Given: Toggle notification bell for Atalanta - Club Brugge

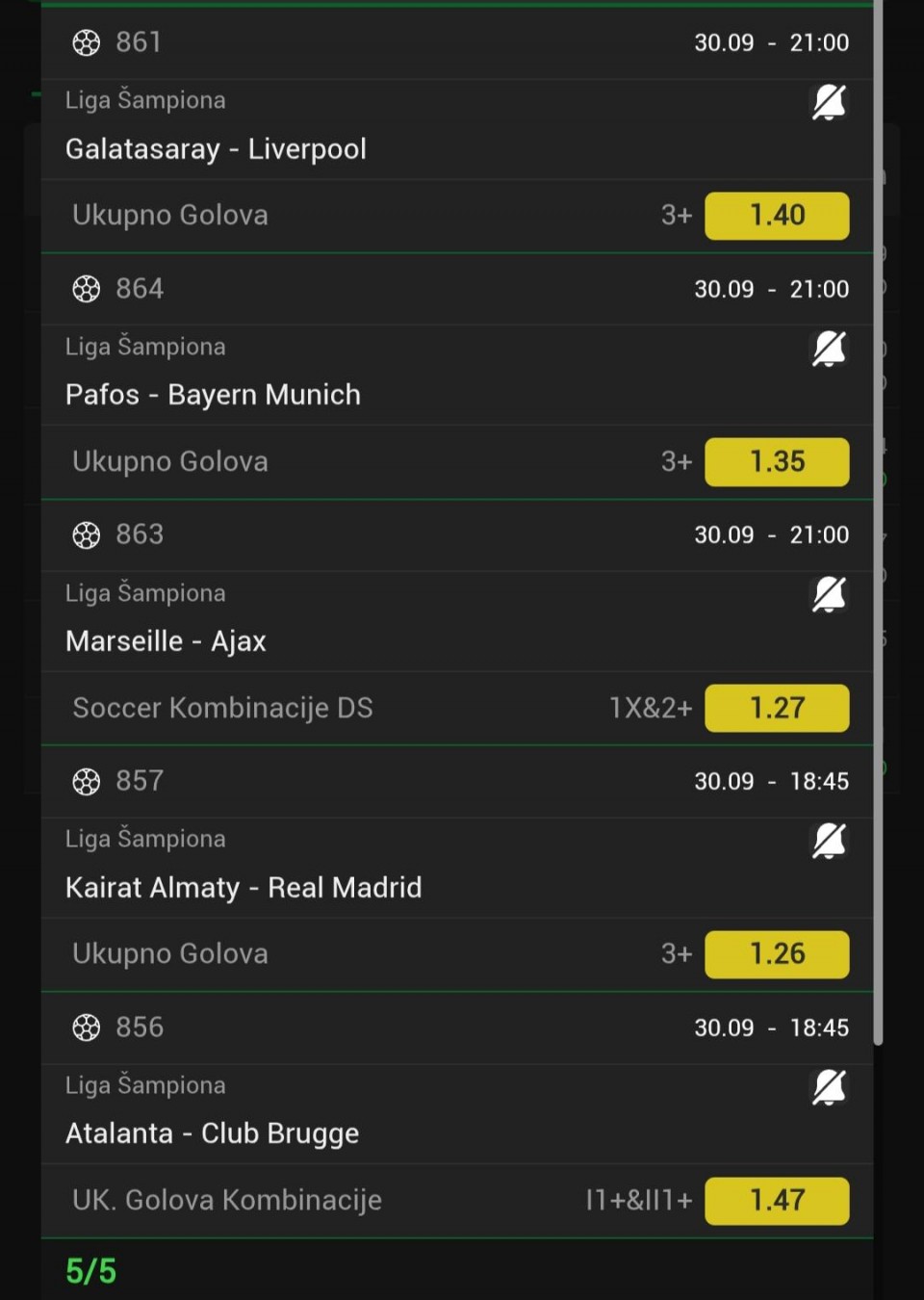Looking at the screenshot, I should coord(829,1087).
